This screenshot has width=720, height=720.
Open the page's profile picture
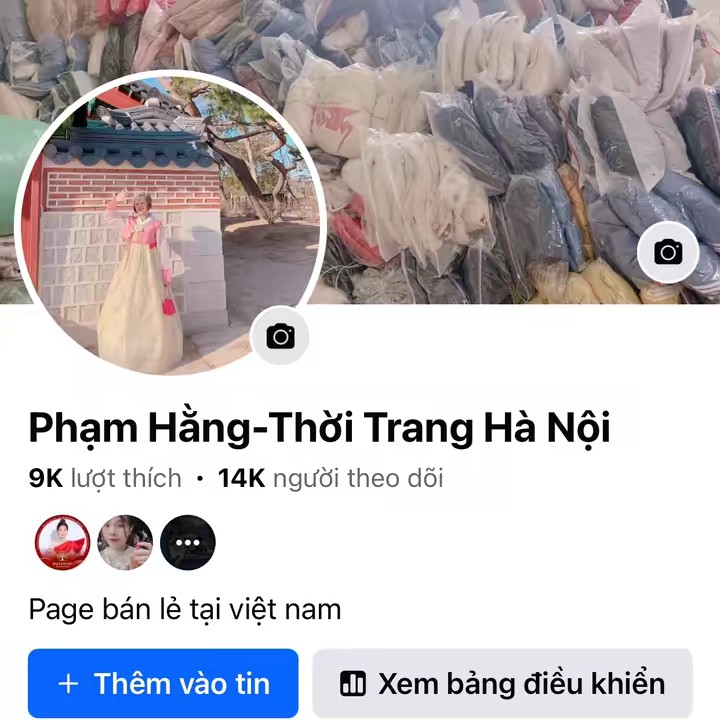[168, 220]
